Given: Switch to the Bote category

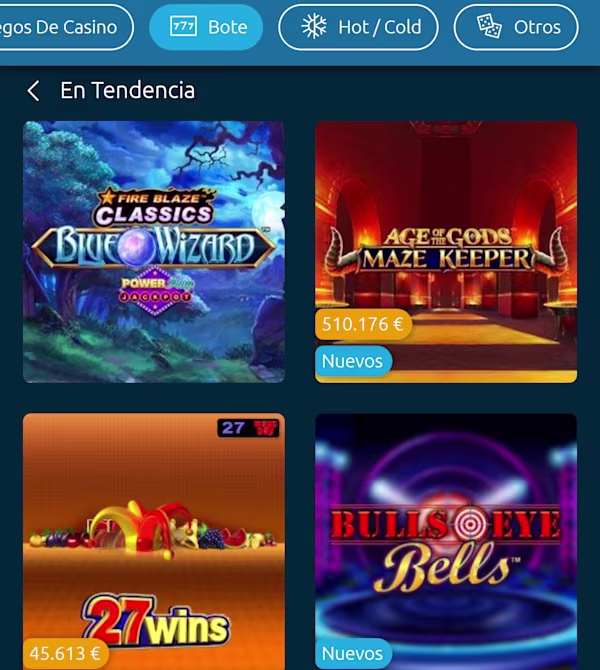Looking at the screenshot, I should pos(206,27).
